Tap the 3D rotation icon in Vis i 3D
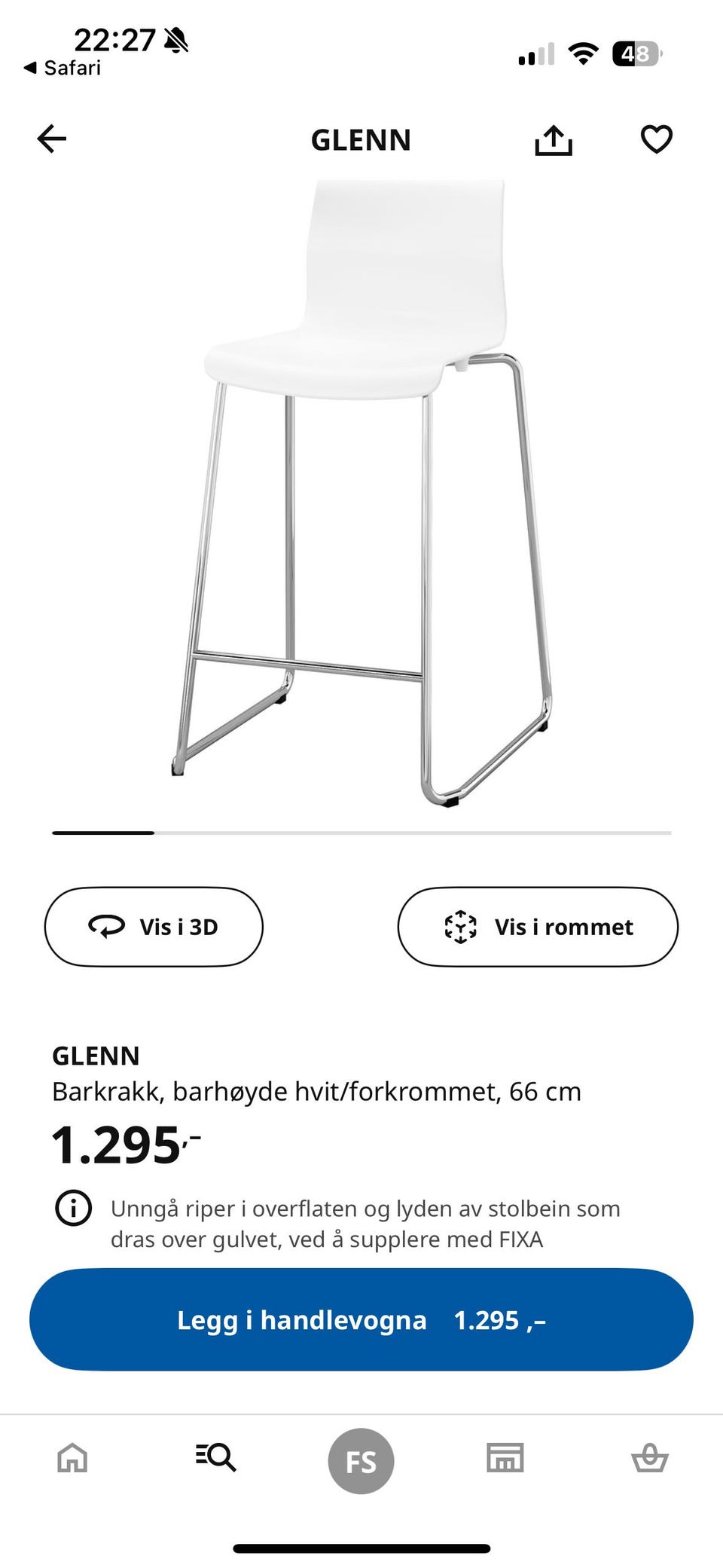The width and height of the screenshot is (723, 1568). (107, 927)
